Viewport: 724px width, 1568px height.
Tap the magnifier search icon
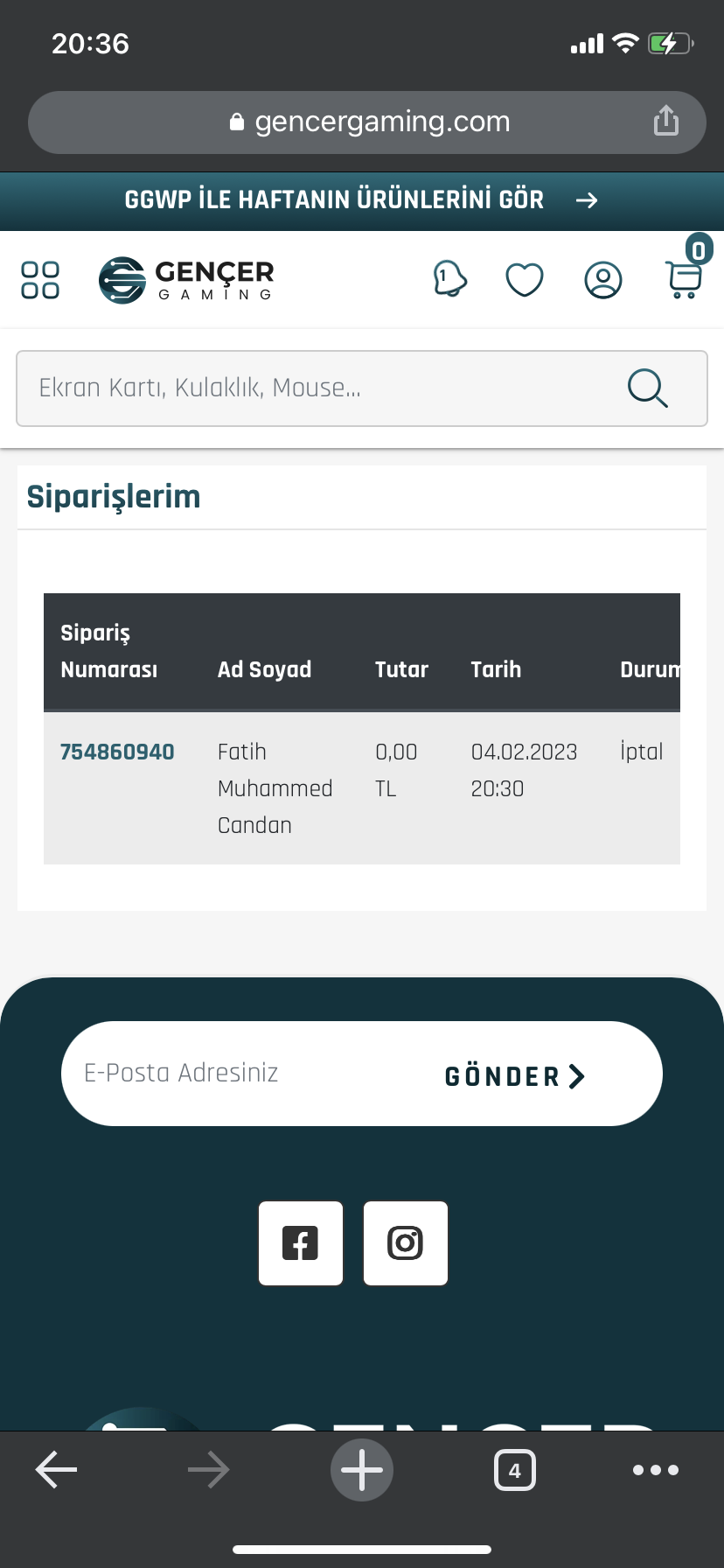tap(647, 388)
